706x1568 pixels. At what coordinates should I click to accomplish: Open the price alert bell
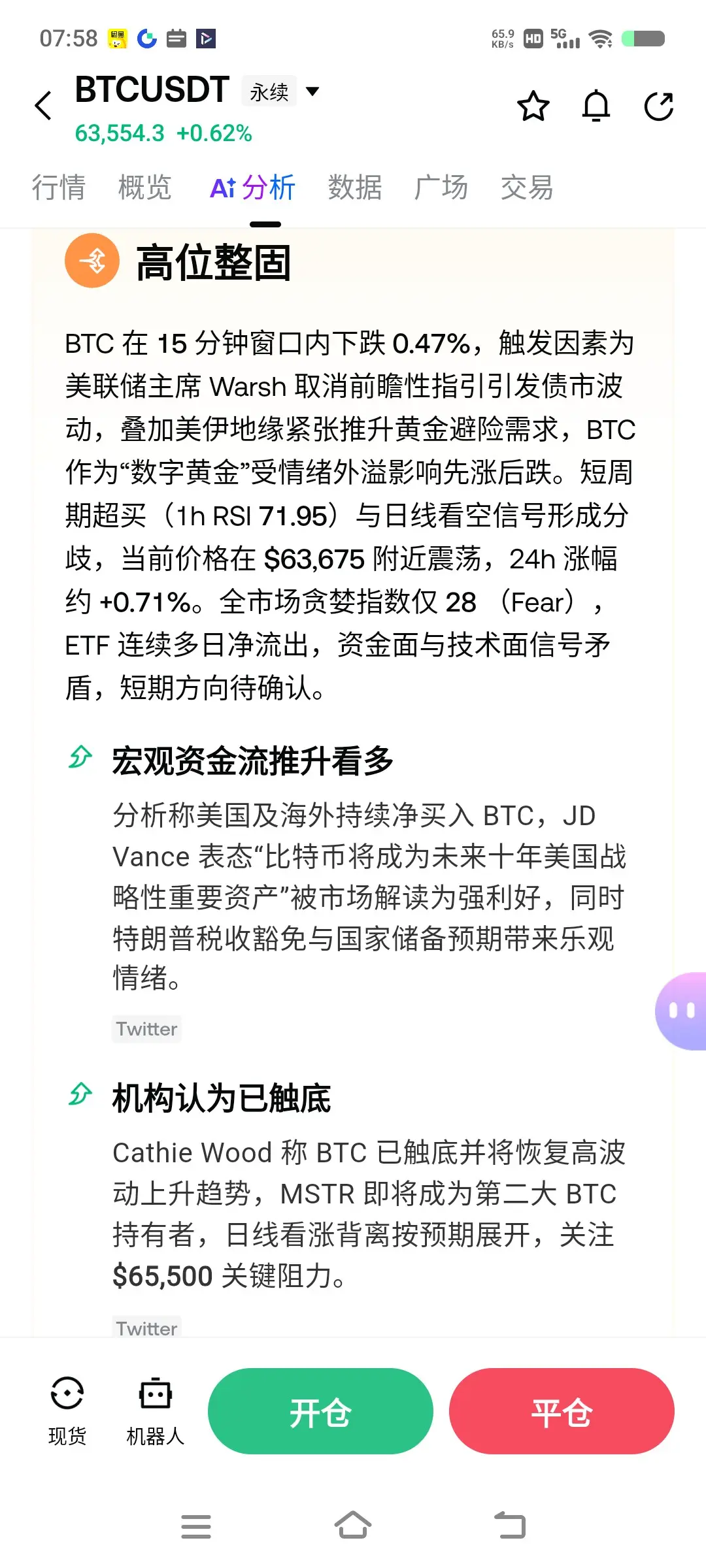click(x=596, y=106)
